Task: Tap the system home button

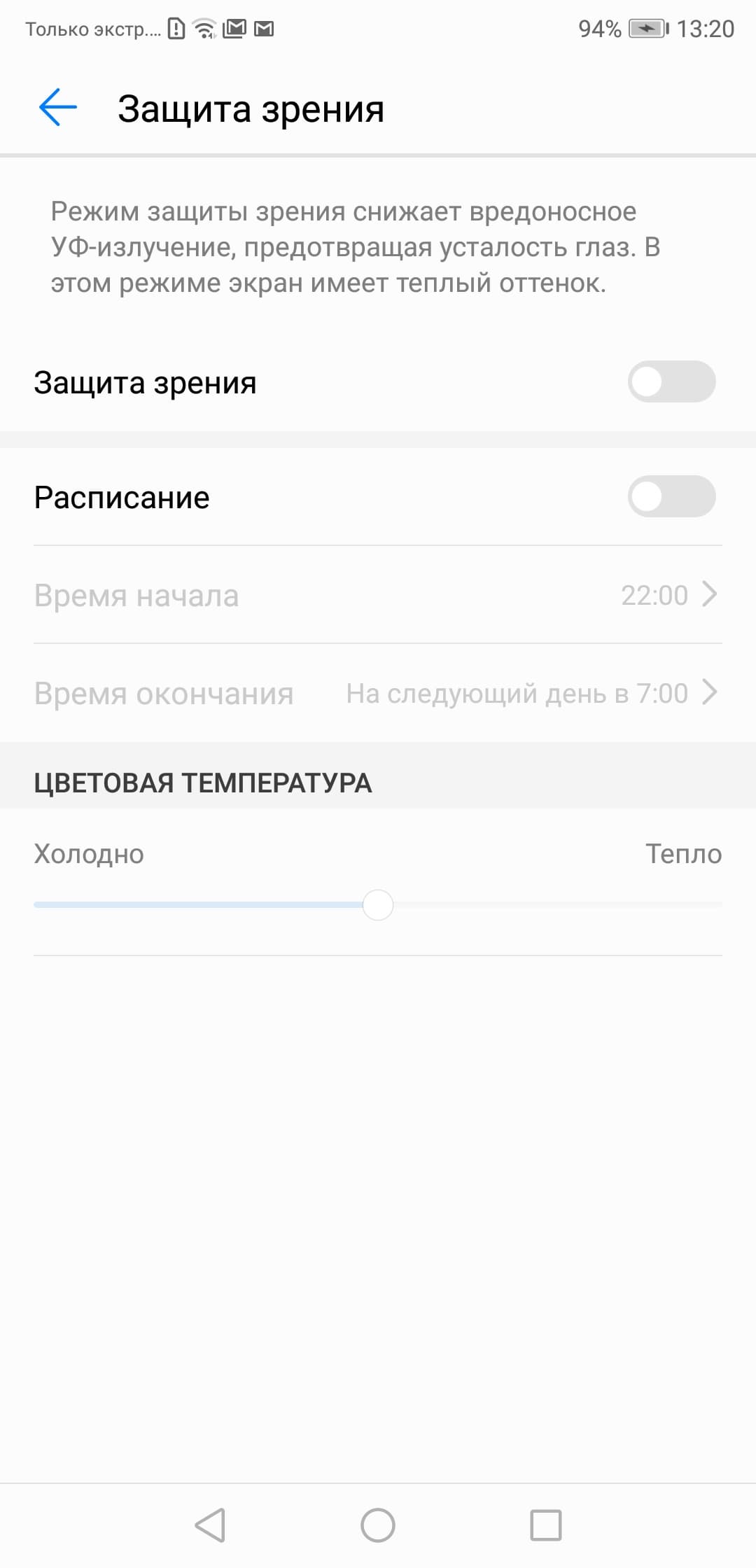Action: point(378,1525)
